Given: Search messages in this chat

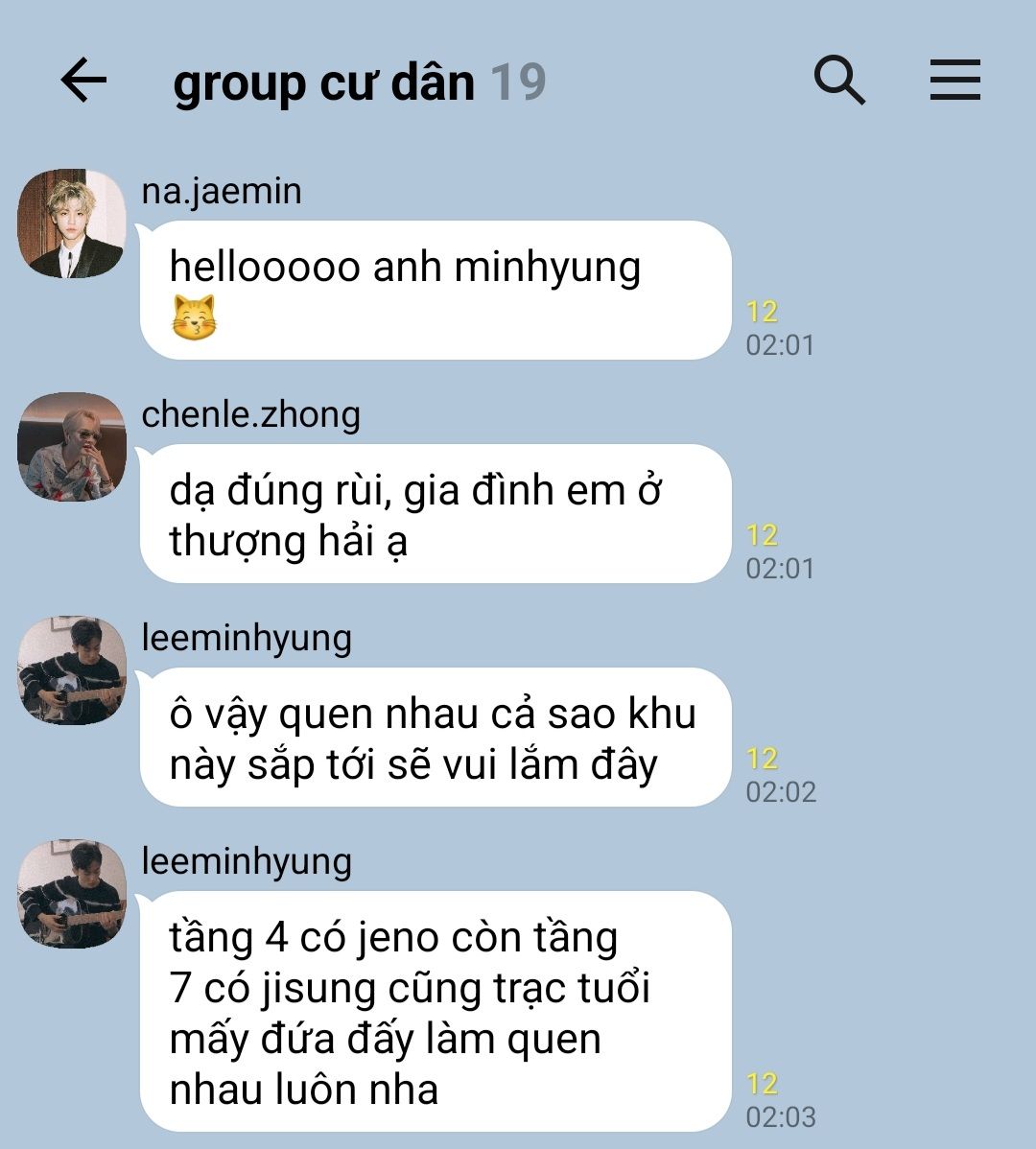Looking at the screenshot, I should click(x=839, y=81).
